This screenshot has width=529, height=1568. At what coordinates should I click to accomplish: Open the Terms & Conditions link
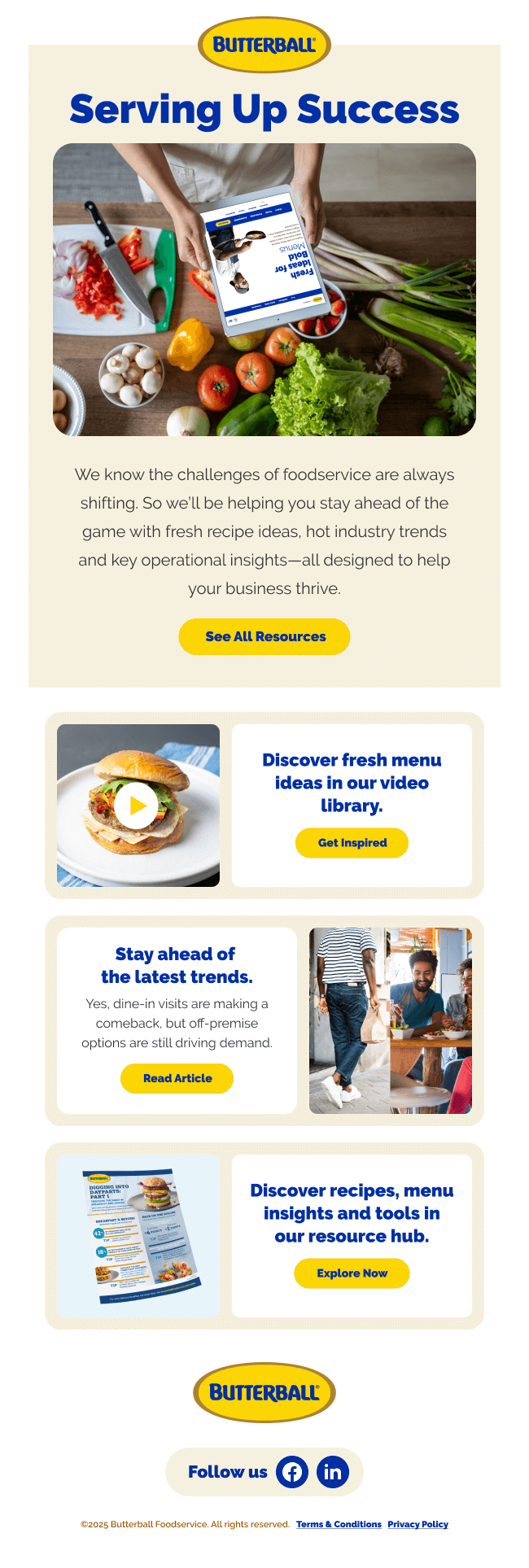point(339,1524)
